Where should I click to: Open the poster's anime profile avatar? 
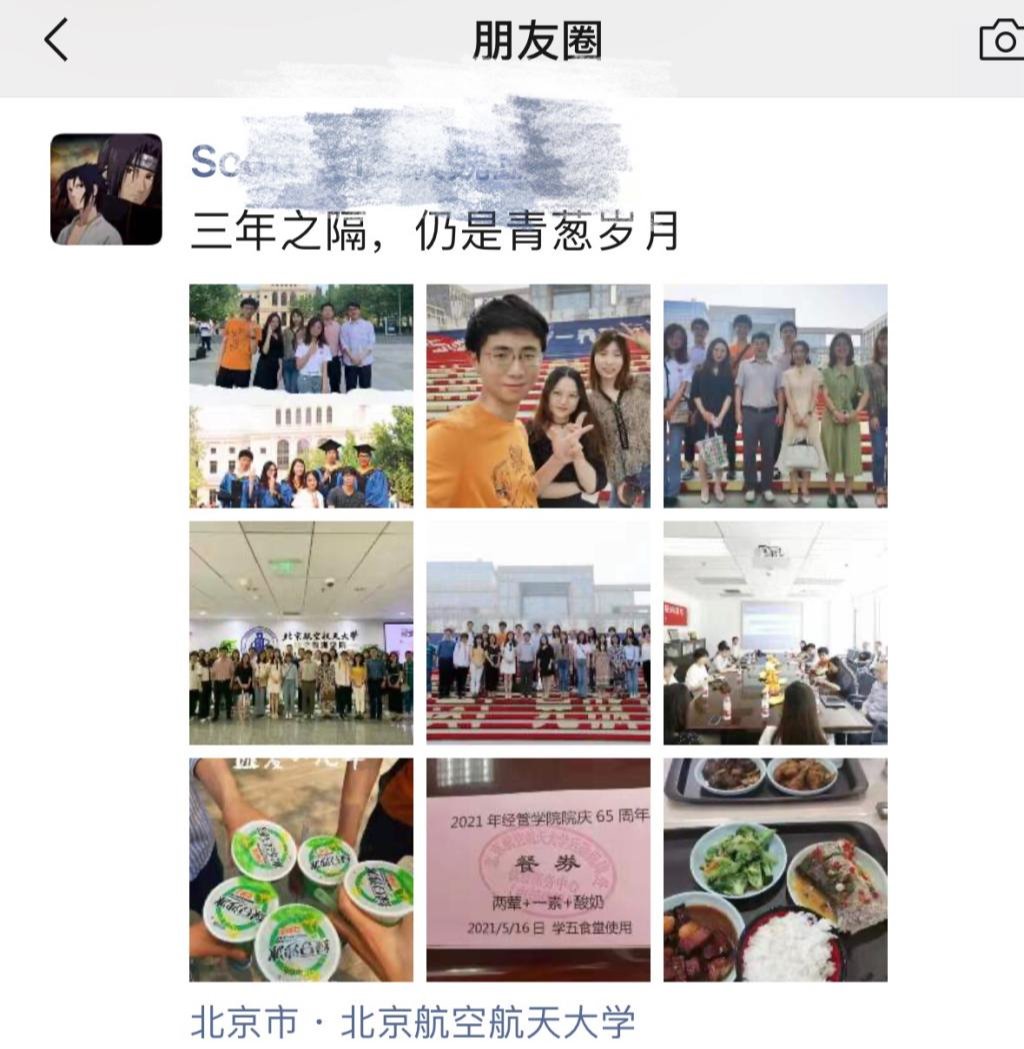pos(106,189)
